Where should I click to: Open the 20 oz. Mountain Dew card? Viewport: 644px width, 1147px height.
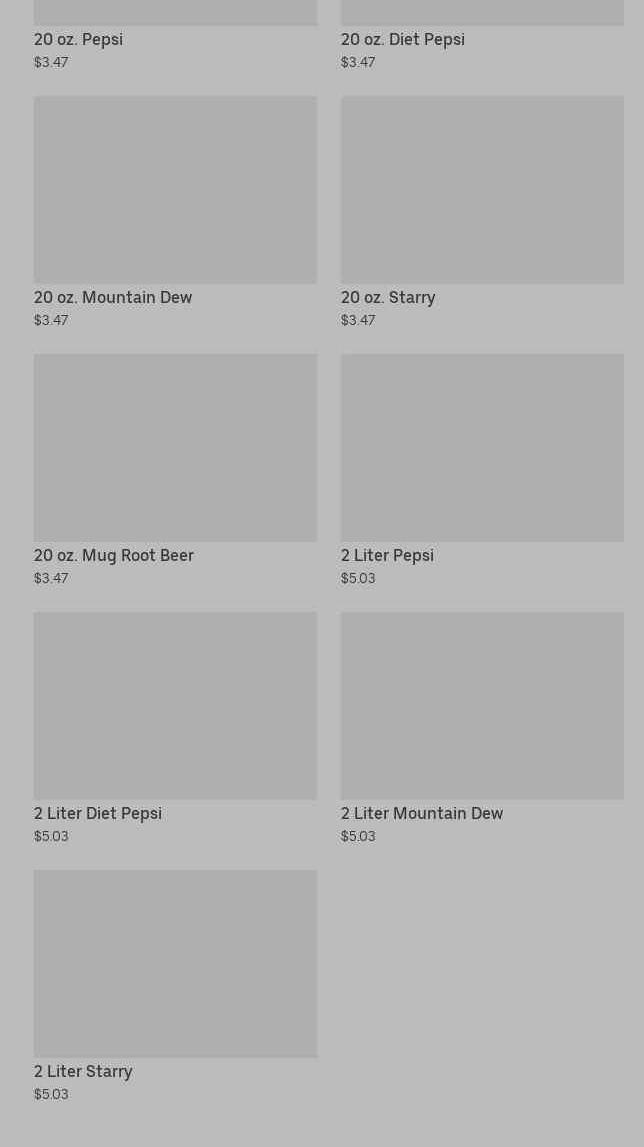click(175, 190)
